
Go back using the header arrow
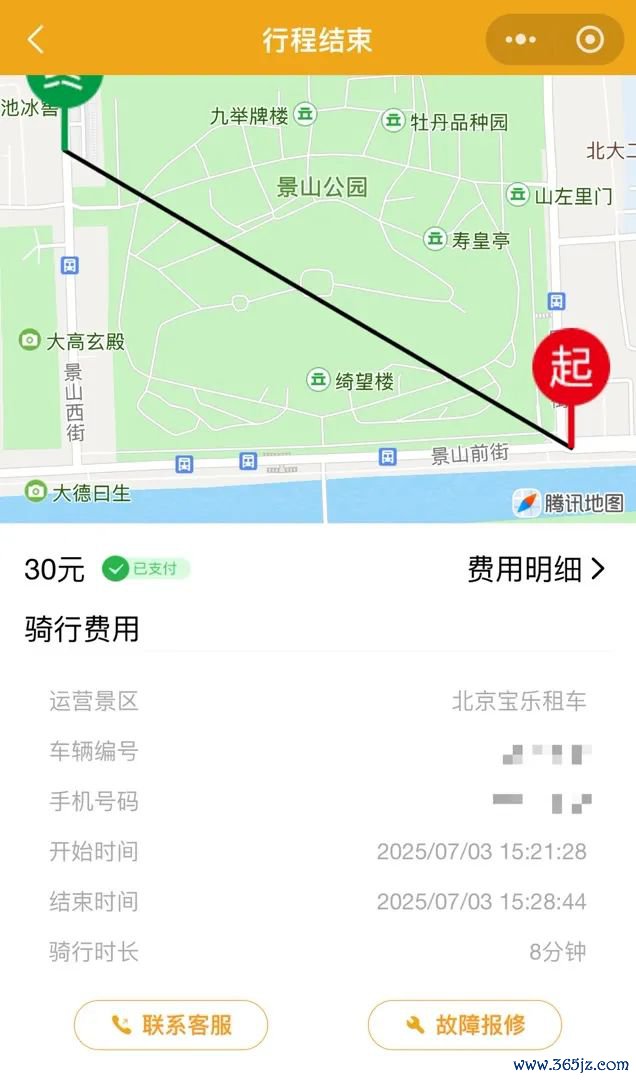pyautogui.click(x=36, y=39)
